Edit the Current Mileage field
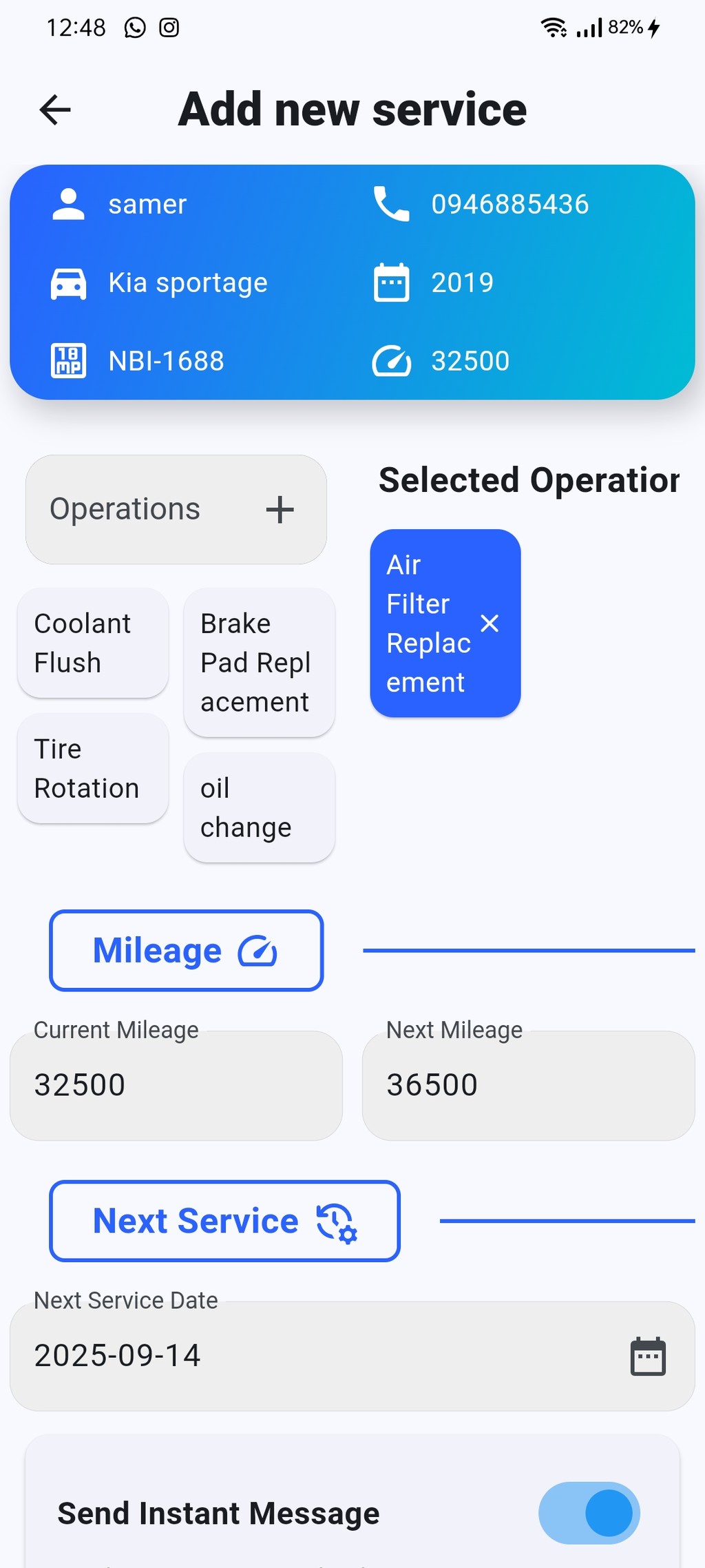The width and height of the screenshot is (705, 1568). pos(176,1085)
